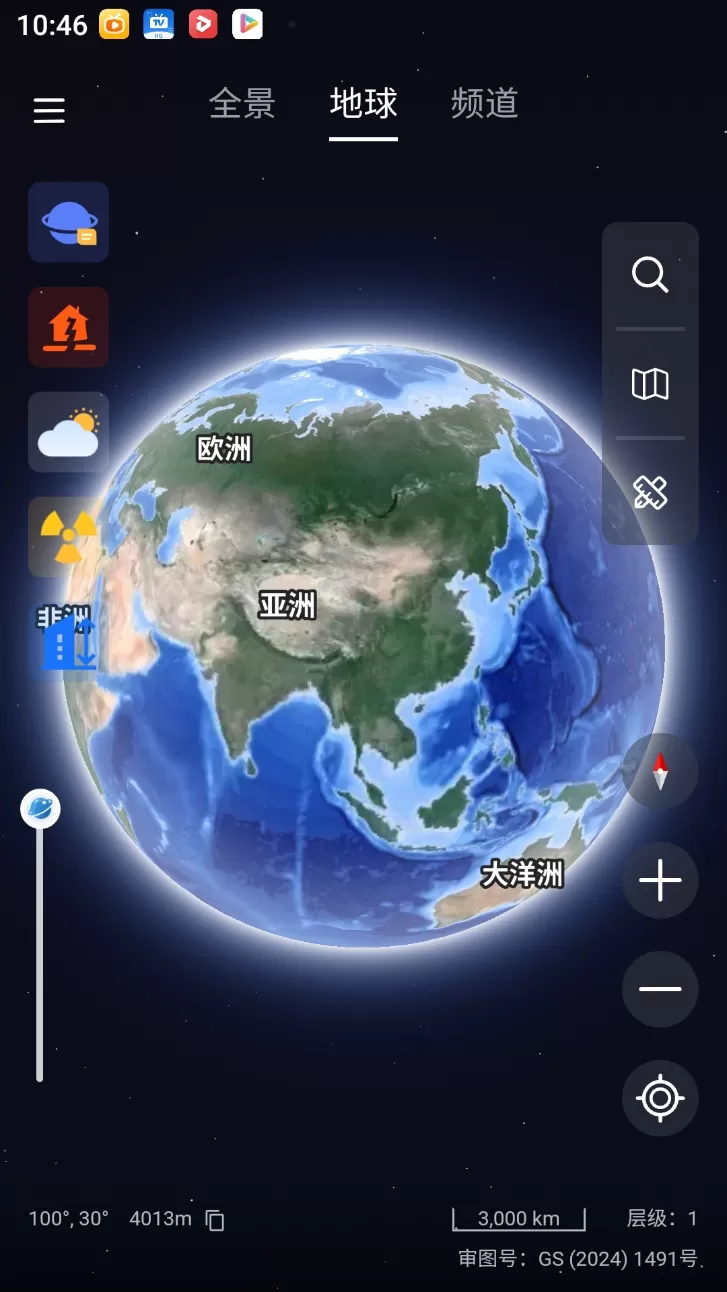Image resolution: width=727 pixels, height=1292 pixels.
Task: Copy the coordinates with the copy icon
Action: pos(215,1219)
